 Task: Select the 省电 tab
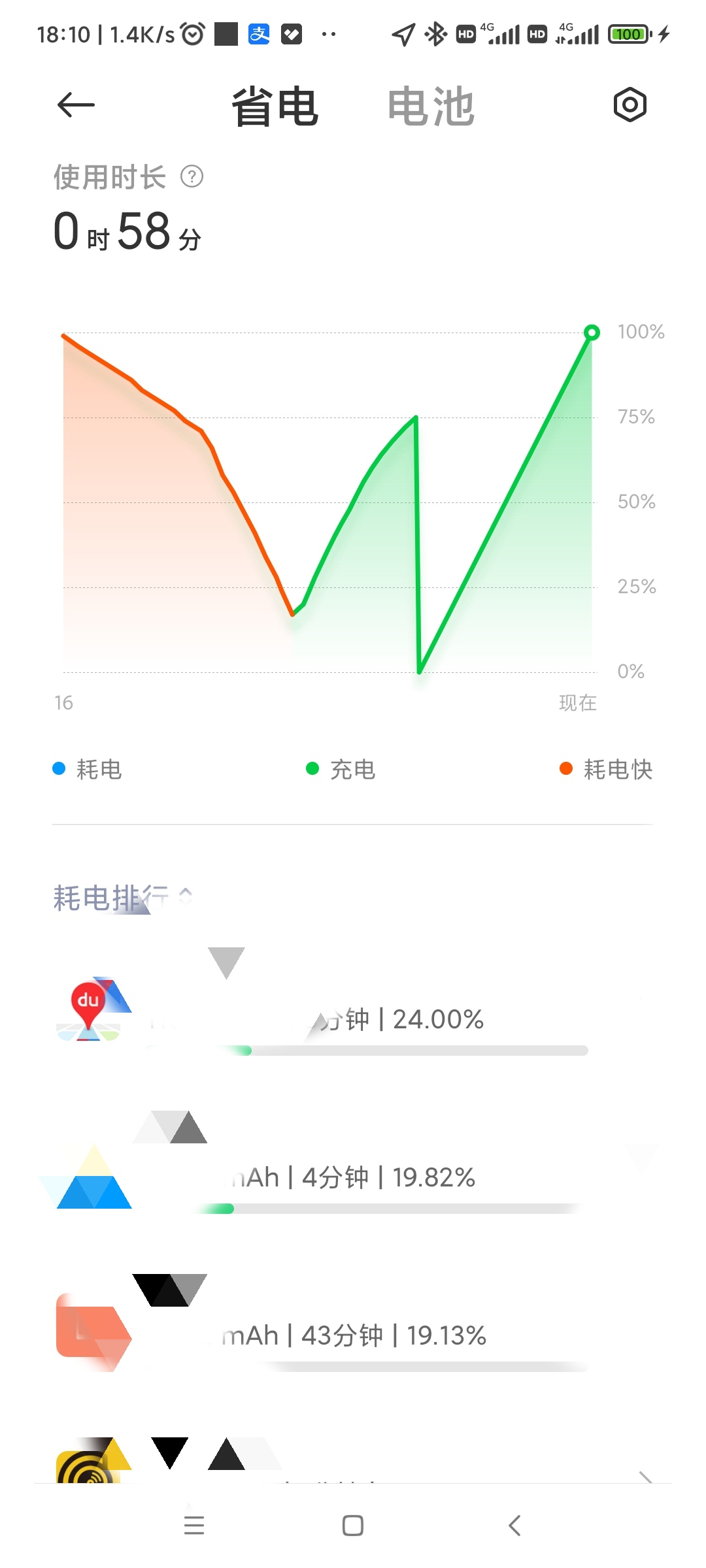275,106
